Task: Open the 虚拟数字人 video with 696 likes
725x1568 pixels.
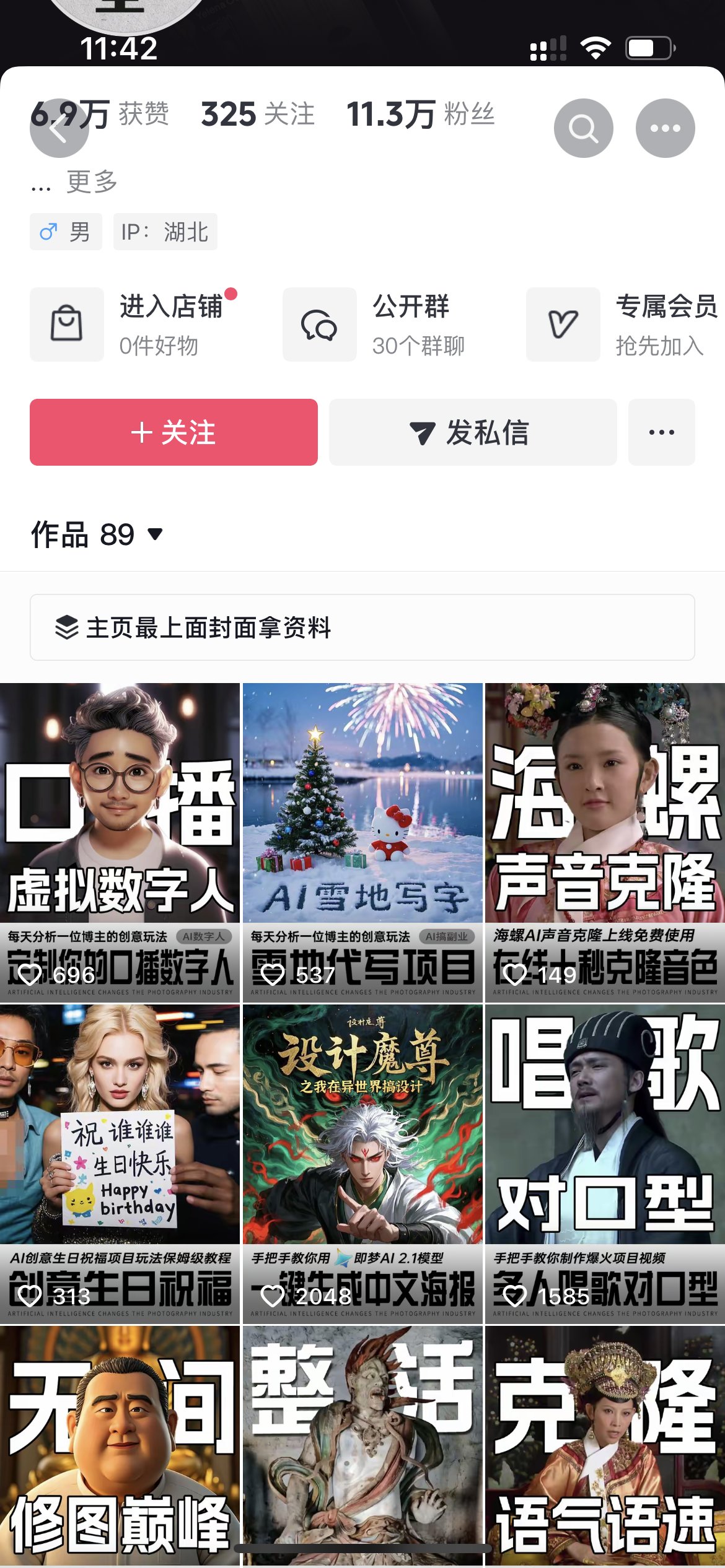Action: [120, 842]
